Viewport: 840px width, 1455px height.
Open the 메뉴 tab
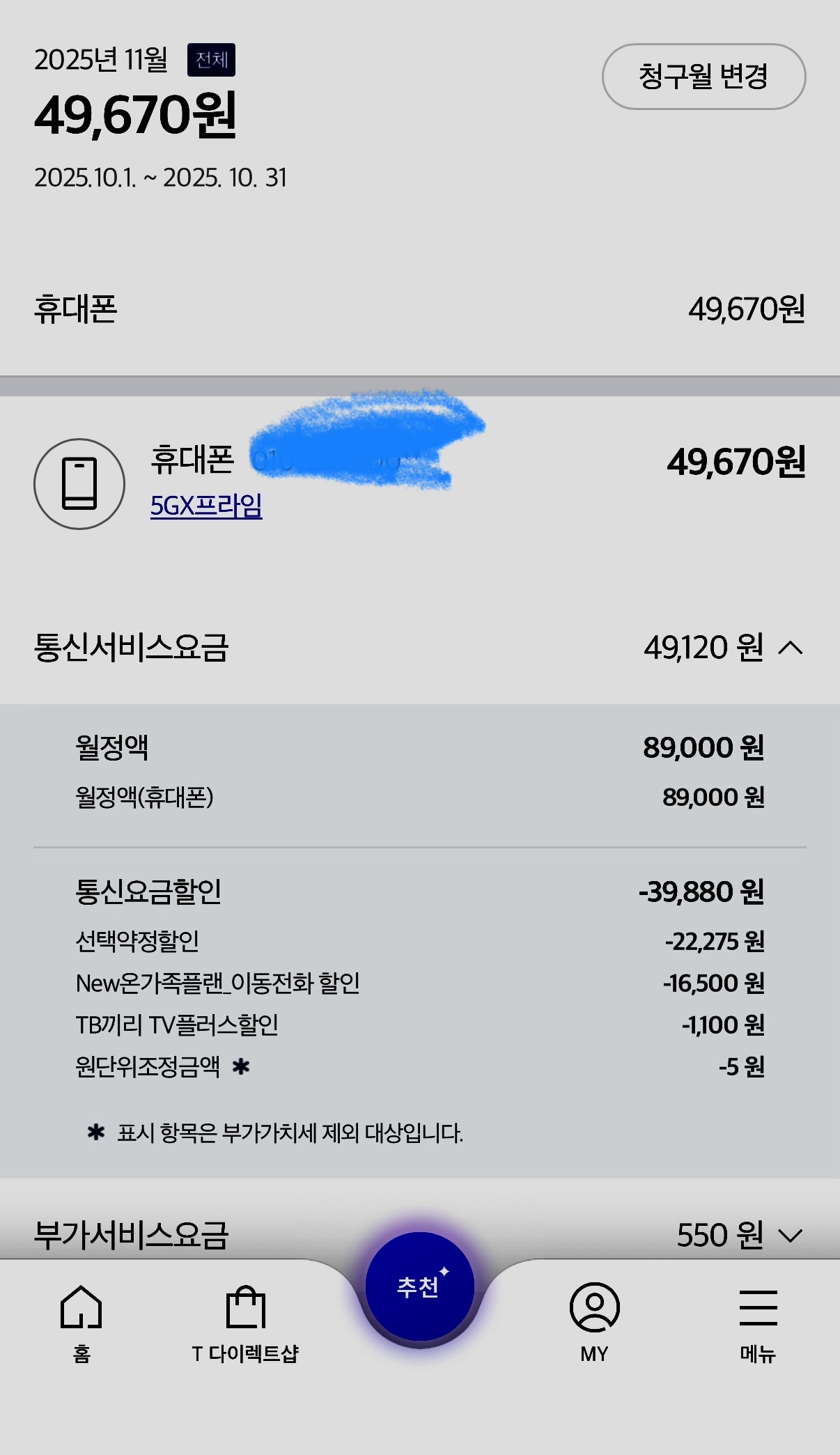click(758, 1323)
